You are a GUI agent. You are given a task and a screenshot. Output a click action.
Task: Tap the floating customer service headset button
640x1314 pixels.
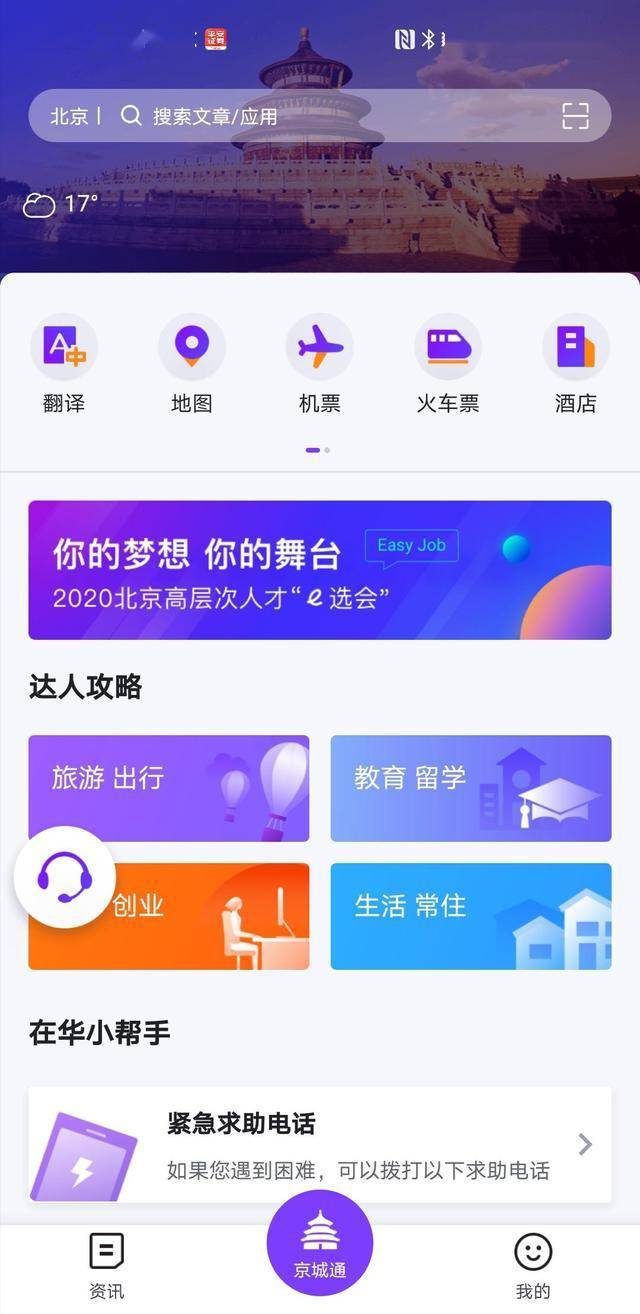click(65, 878)
